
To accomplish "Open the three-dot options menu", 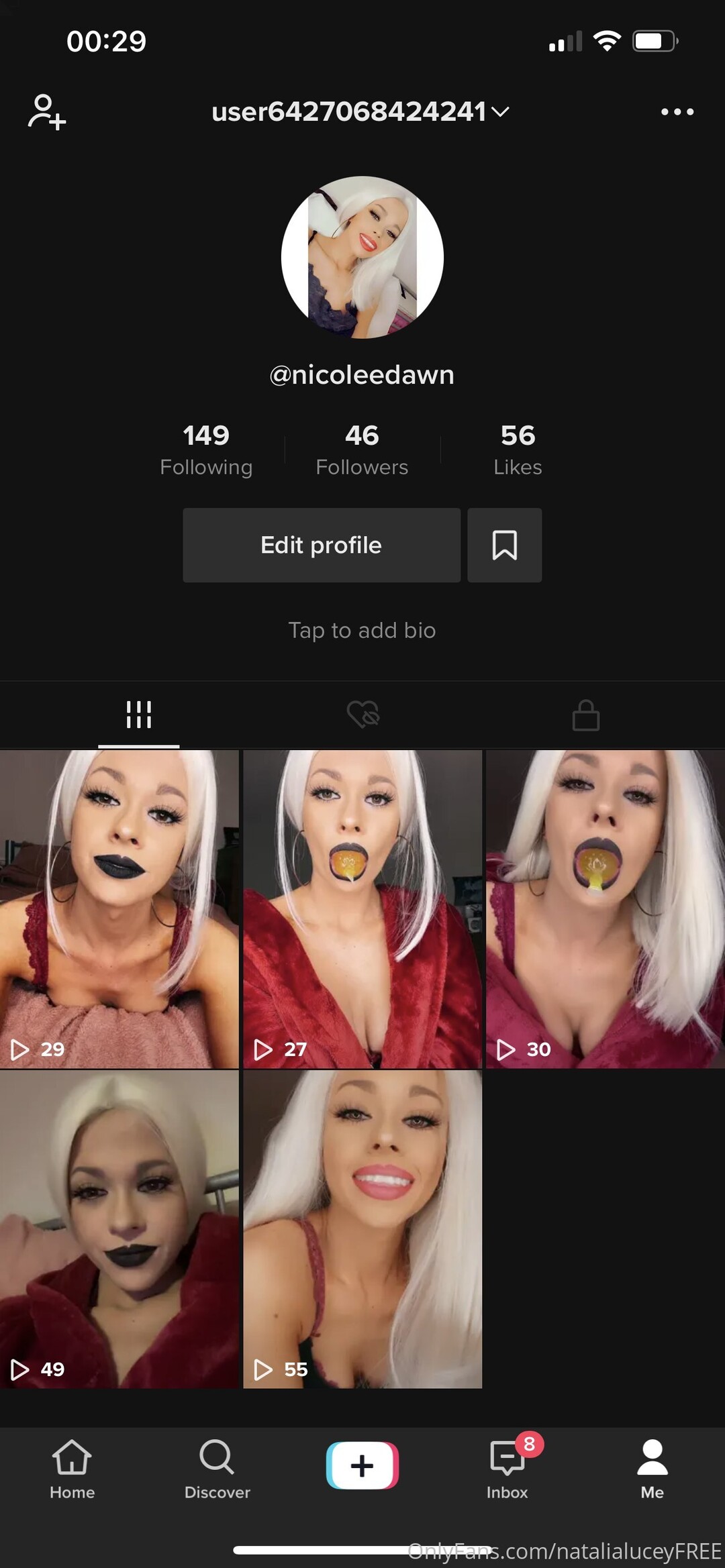I will [677, 112].
